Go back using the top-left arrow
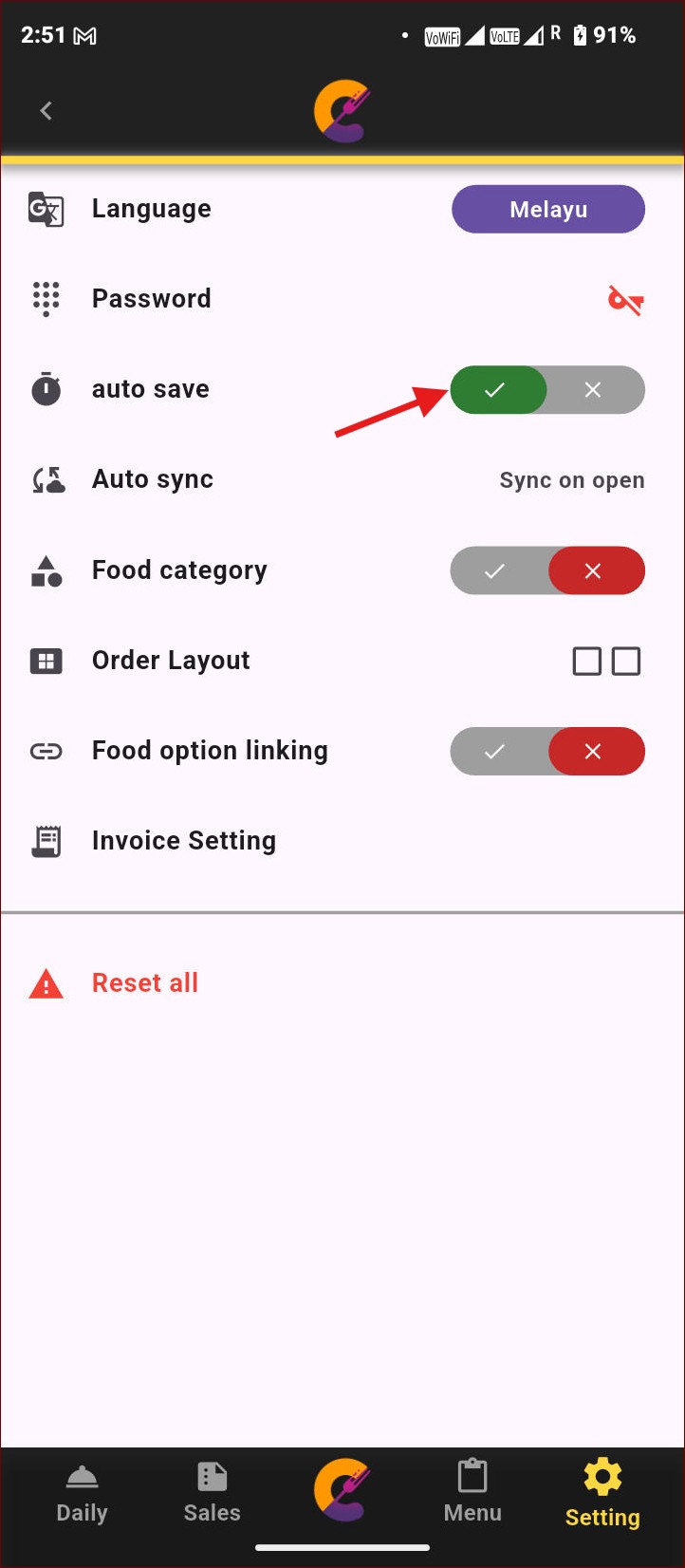Viewport: 685px width, 1568px height. coord(46,111)
